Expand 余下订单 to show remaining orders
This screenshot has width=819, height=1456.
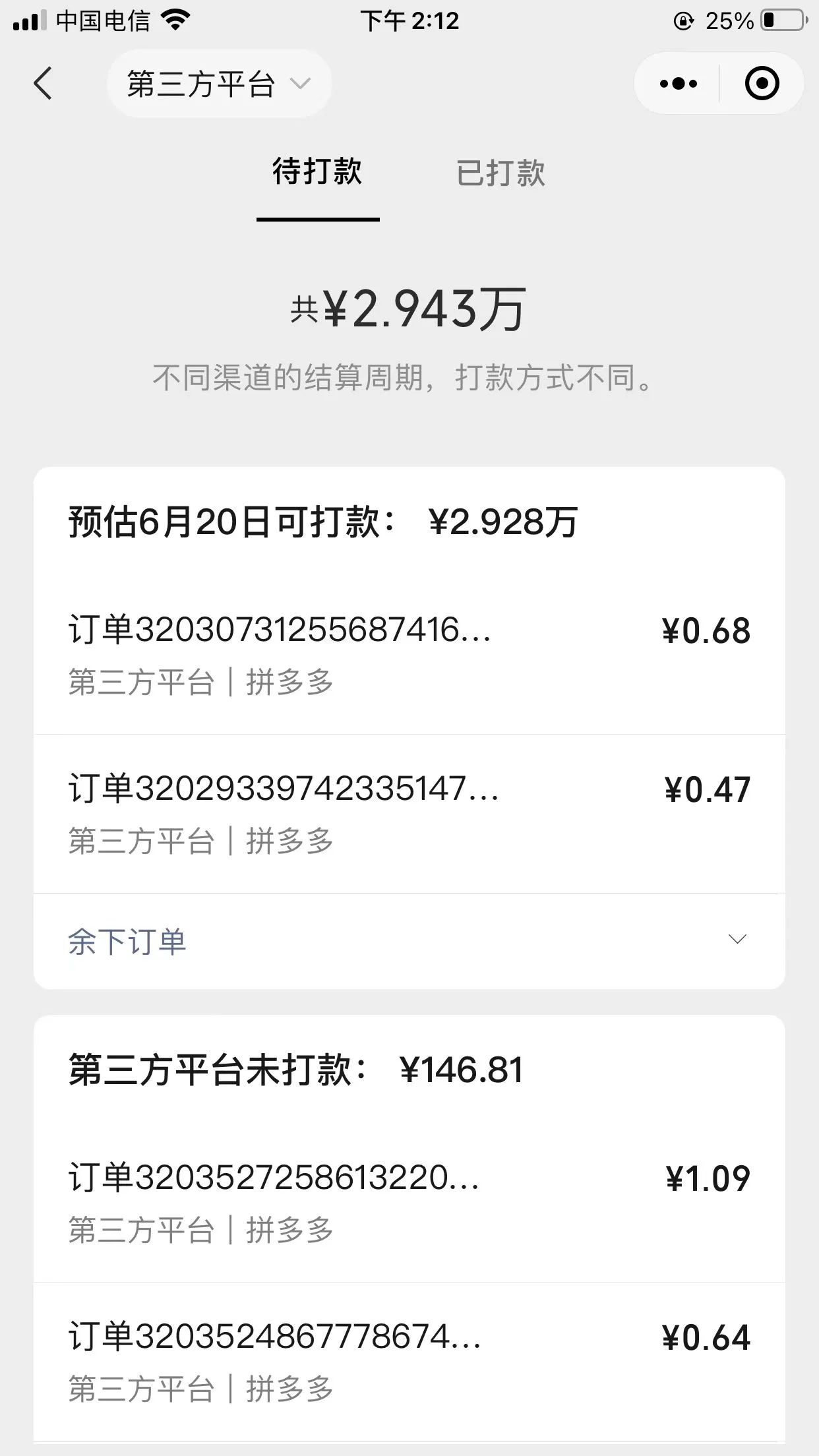[x=409, y=941]
